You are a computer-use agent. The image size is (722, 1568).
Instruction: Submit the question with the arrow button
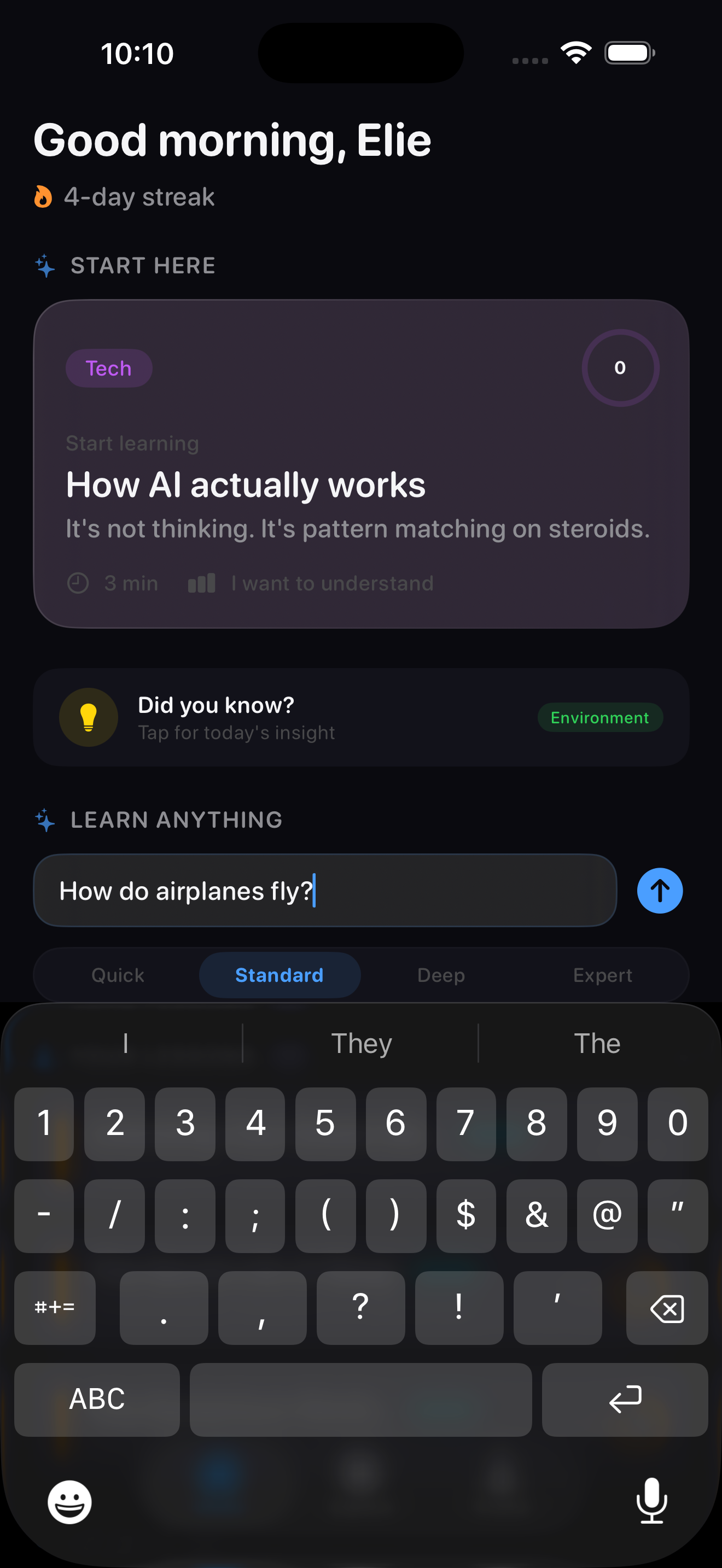(x=659, y=891)
